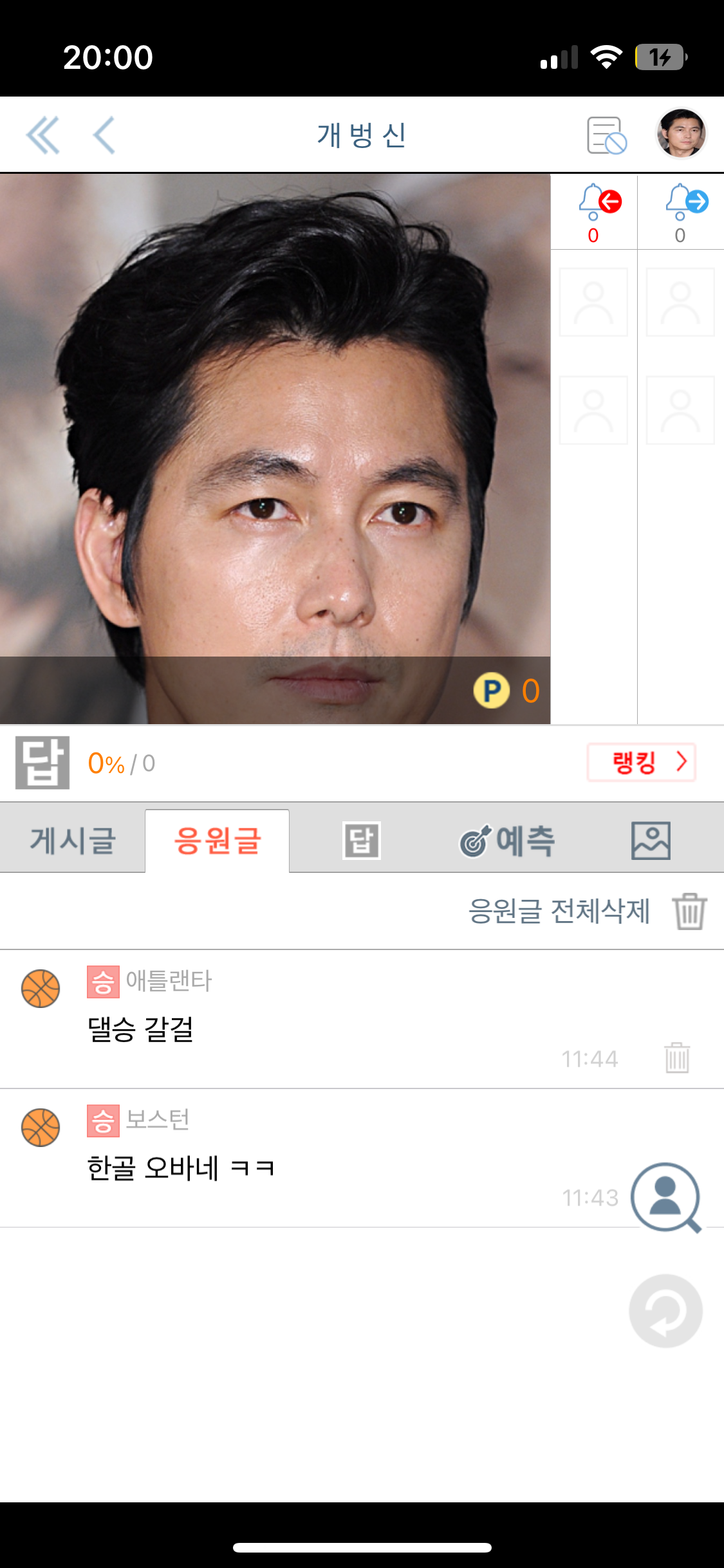Viewport: 724px width, 1568px height.
Task: Switch to the 답 icon tab
Action: 362,841
